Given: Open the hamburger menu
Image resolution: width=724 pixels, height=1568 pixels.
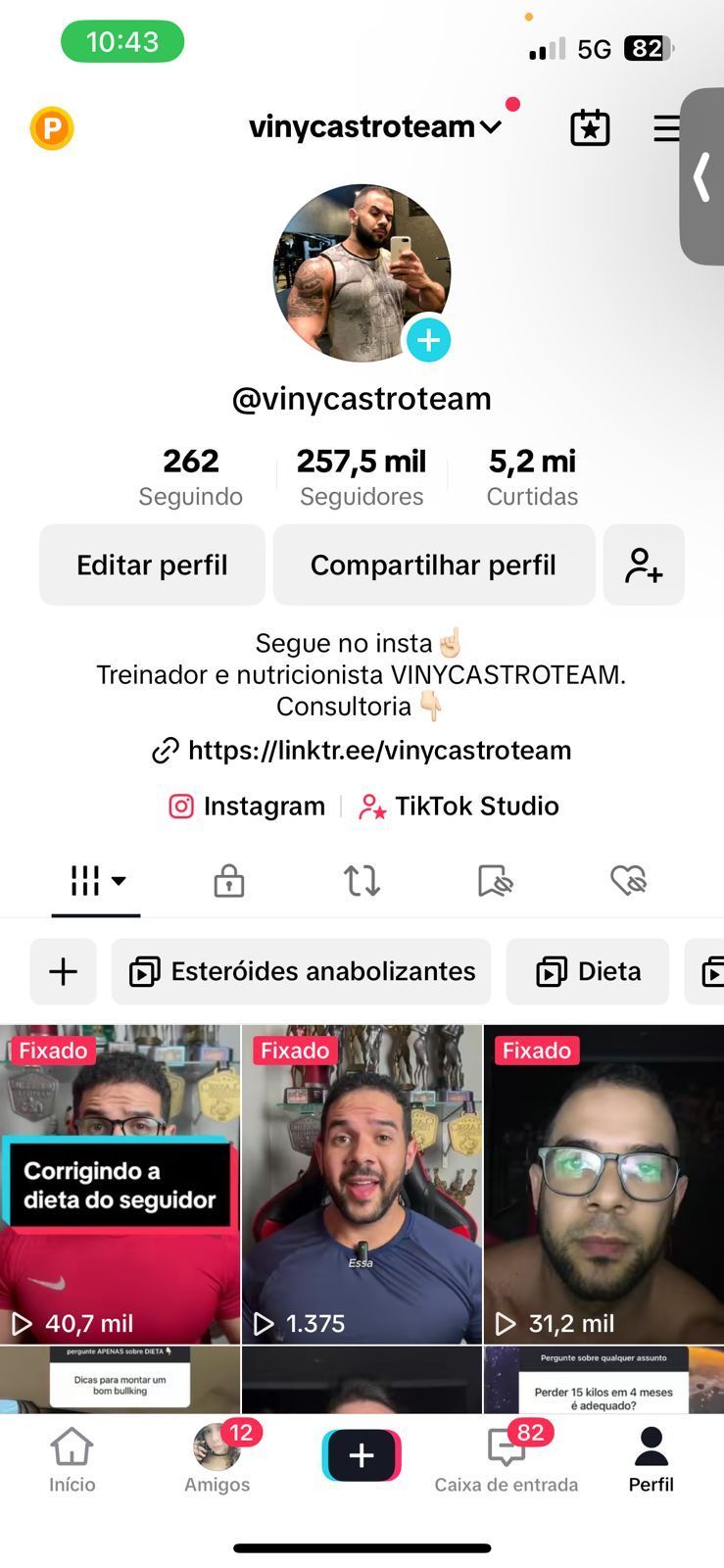Looking at the screenshot, I should coord(666,128).
